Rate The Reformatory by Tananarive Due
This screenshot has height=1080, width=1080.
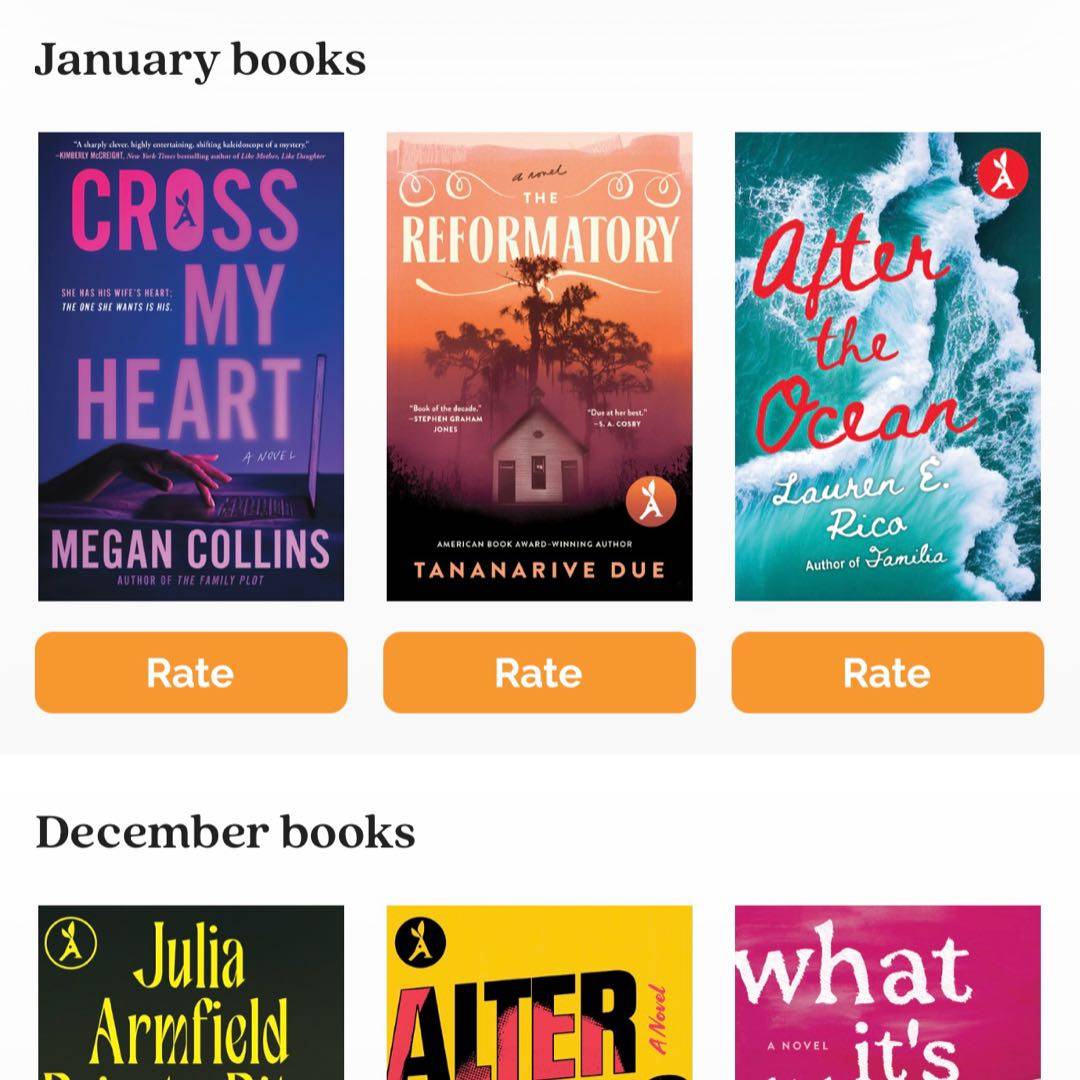coord(539,672)
